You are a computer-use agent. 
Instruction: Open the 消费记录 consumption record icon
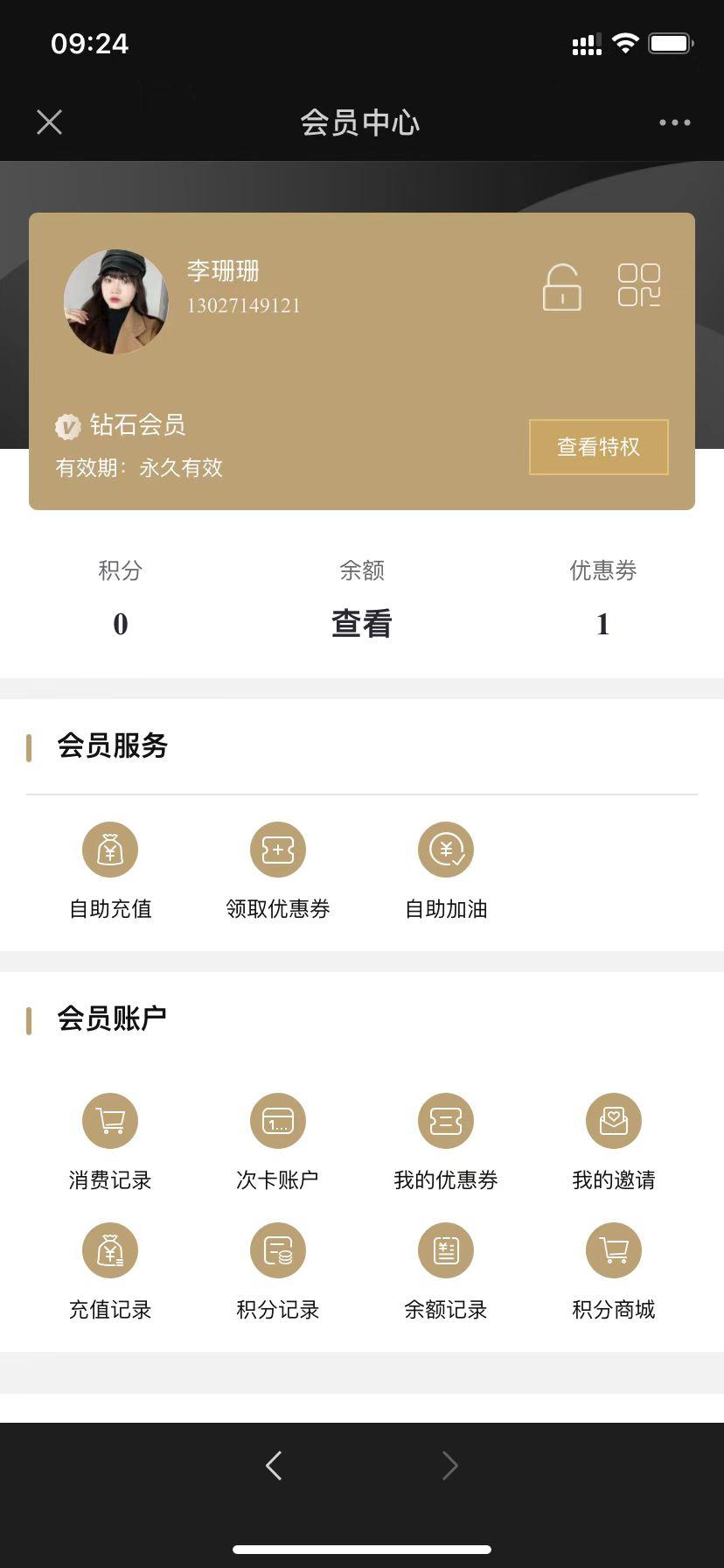109,1121
